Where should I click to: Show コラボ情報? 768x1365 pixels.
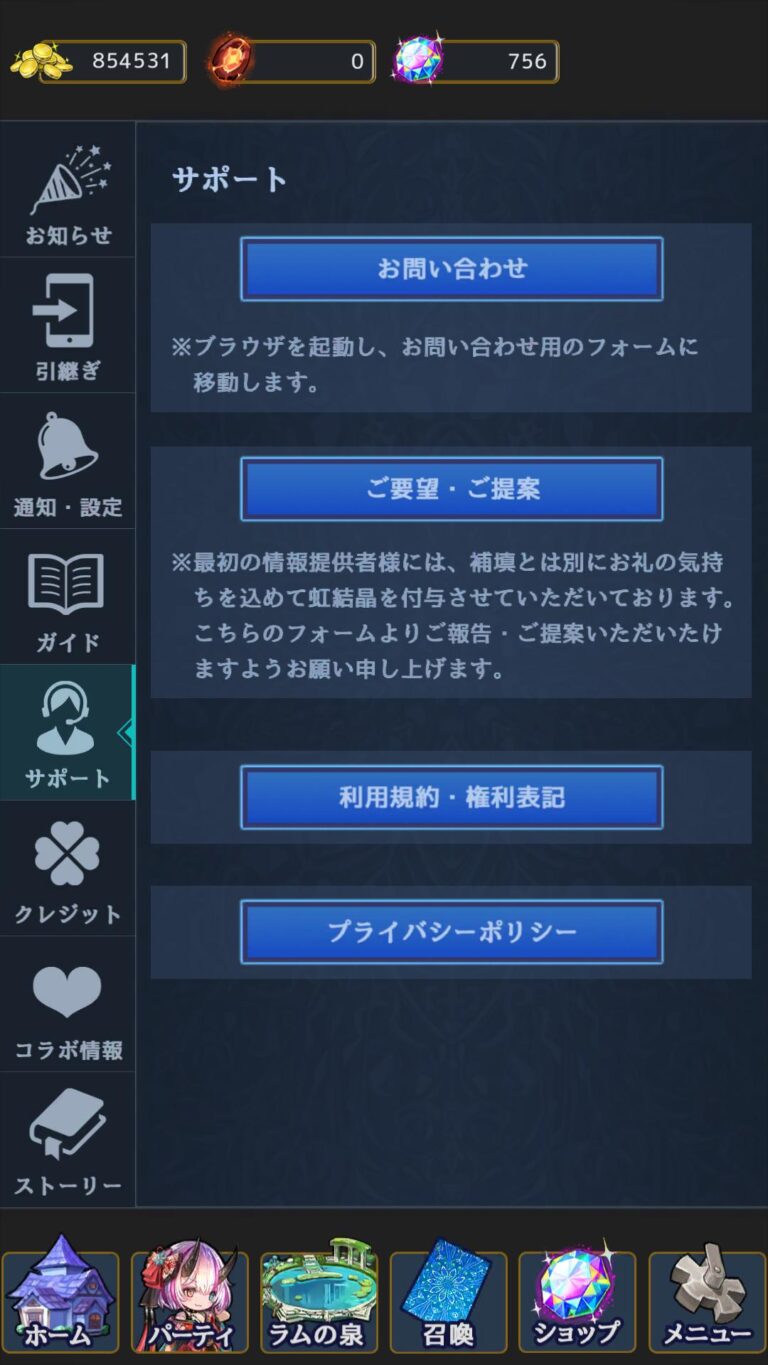pyautogui.click(x=68, y=1005)
